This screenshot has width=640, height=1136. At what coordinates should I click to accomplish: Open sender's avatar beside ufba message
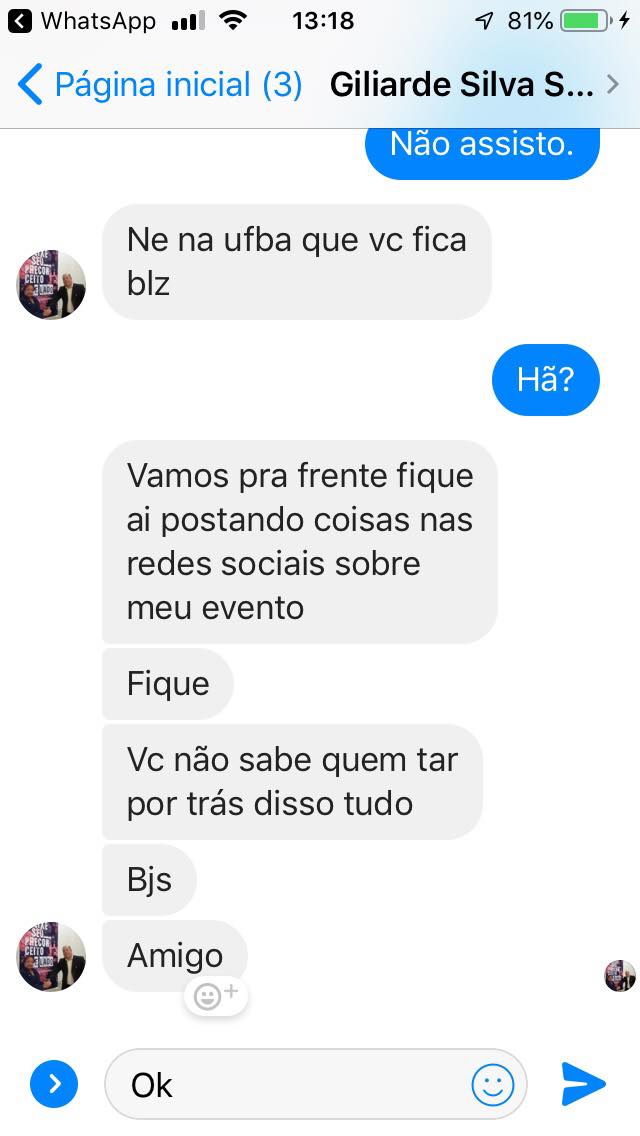51,285
